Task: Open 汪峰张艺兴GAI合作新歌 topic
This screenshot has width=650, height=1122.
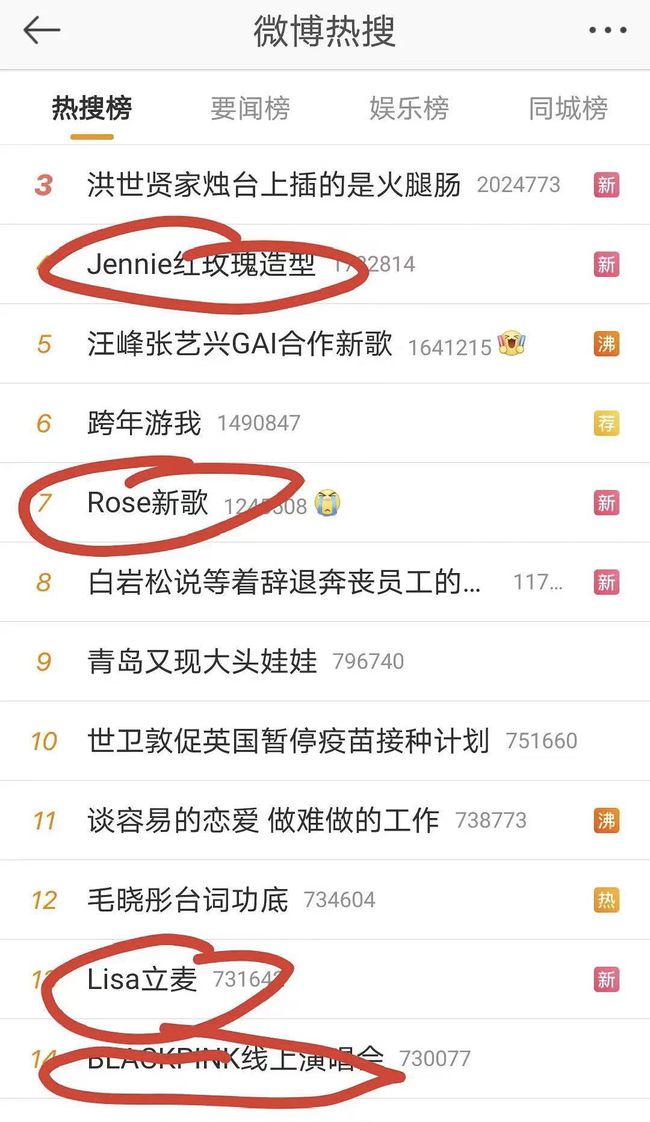Action: [x=325, y=343]
